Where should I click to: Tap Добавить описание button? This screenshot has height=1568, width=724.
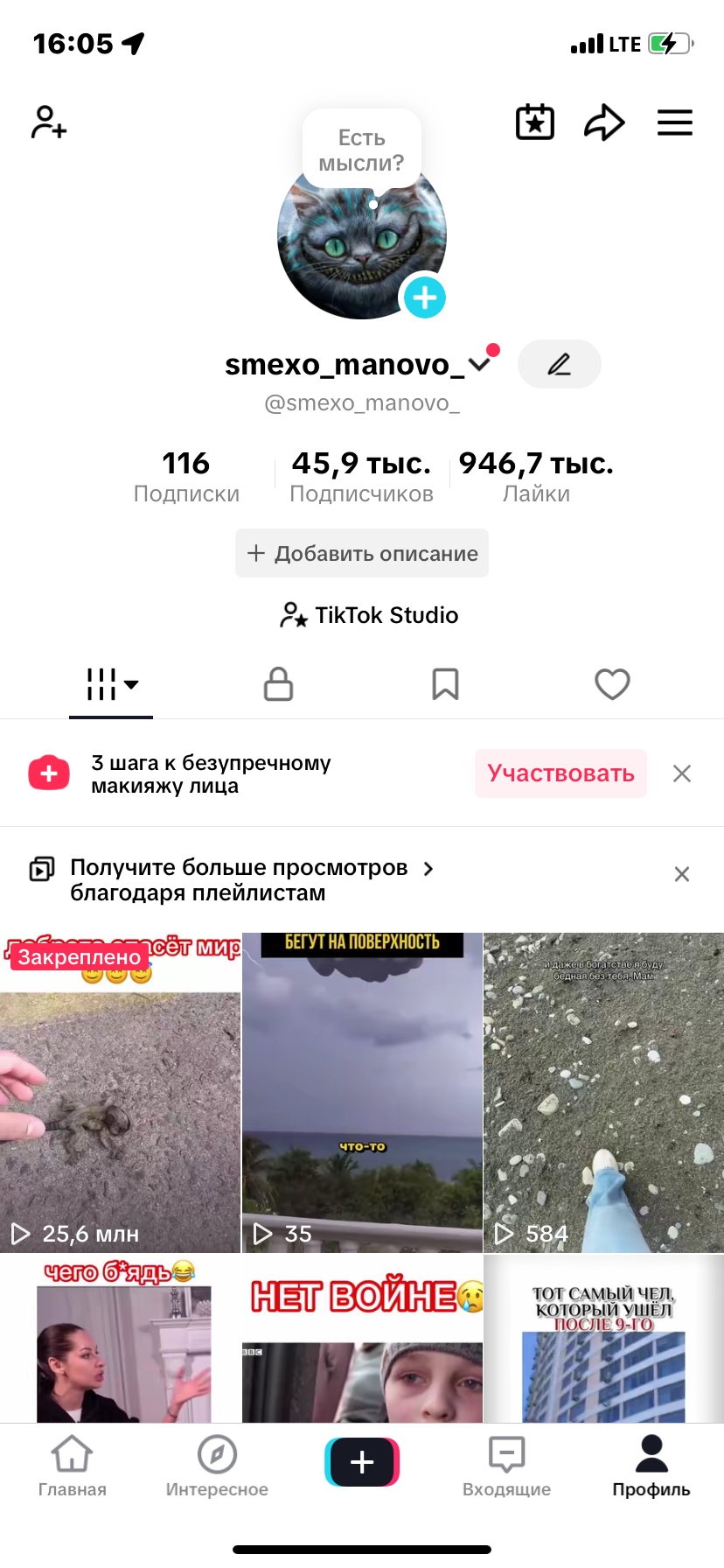[x=362, y=553]
